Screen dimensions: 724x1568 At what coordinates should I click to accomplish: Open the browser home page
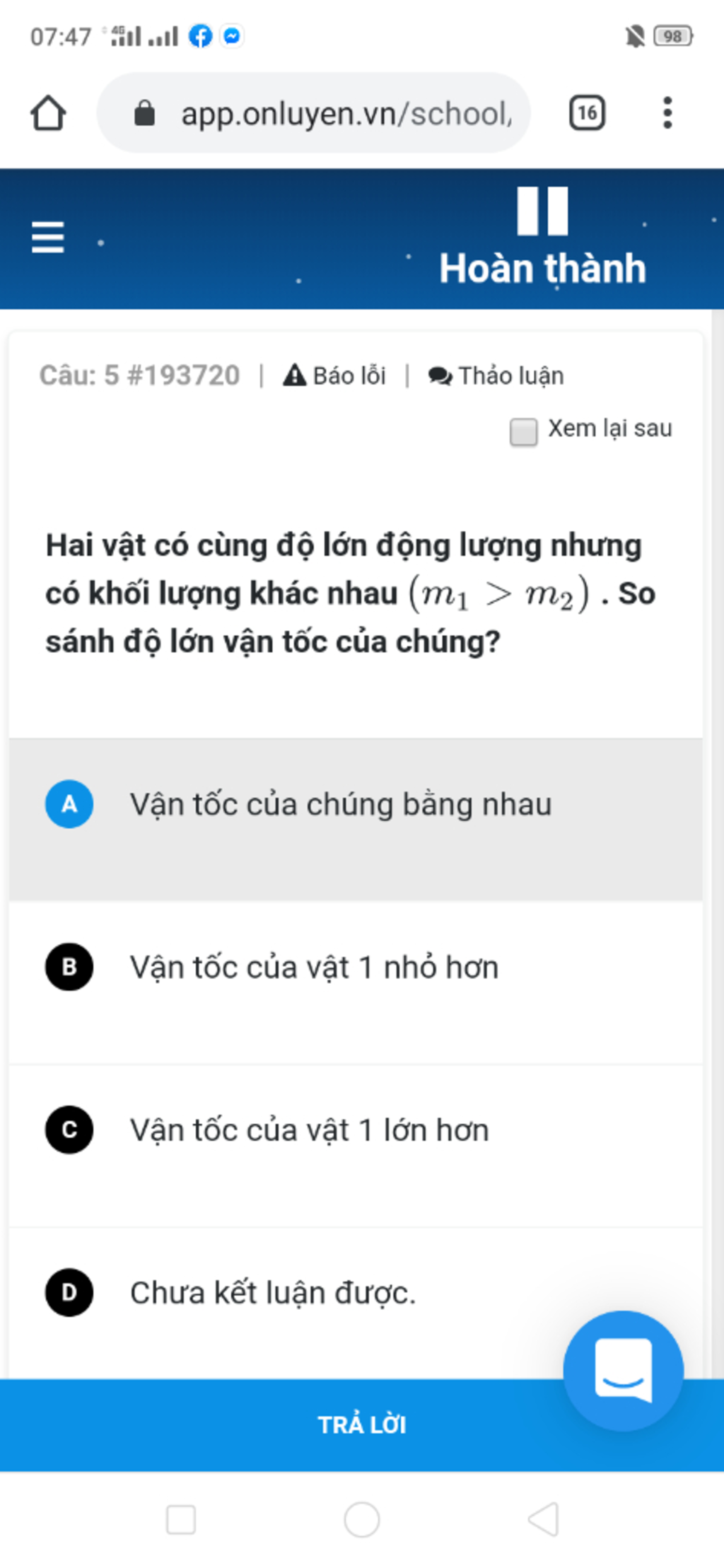click(48, 113)
